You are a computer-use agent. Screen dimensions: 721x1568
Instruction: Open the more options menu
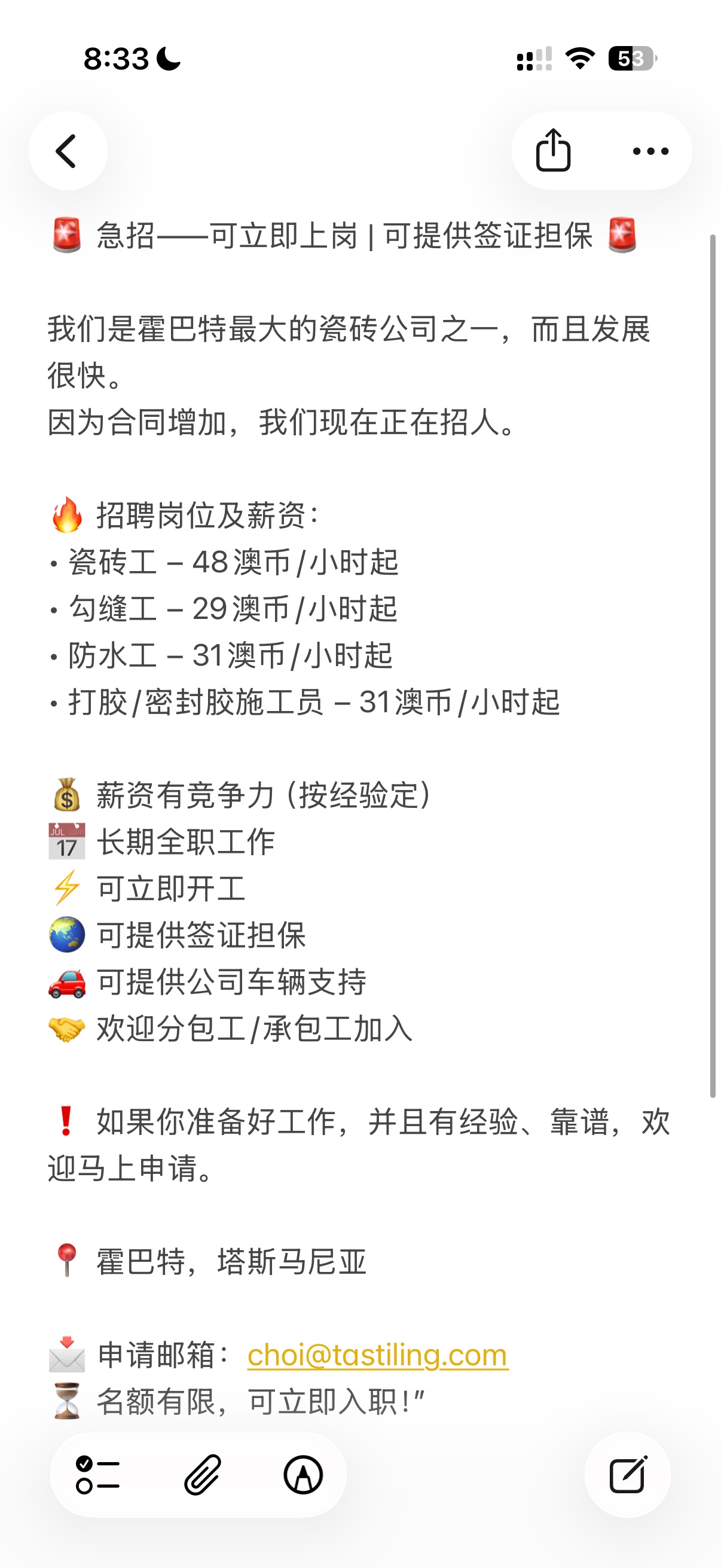click(650, 151)
